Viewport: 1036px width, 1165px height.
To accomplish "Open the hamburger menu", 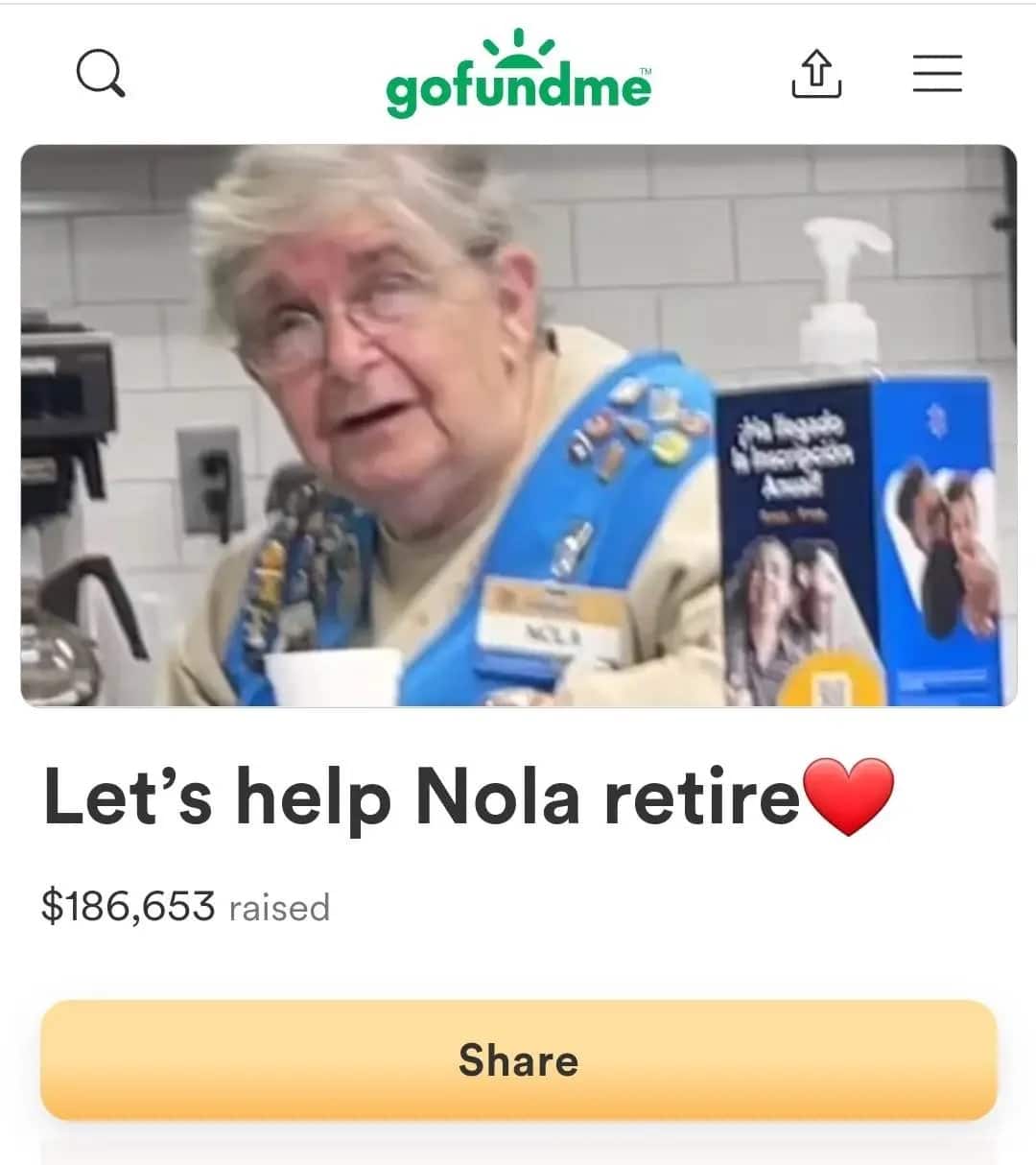I will point(936,73).
